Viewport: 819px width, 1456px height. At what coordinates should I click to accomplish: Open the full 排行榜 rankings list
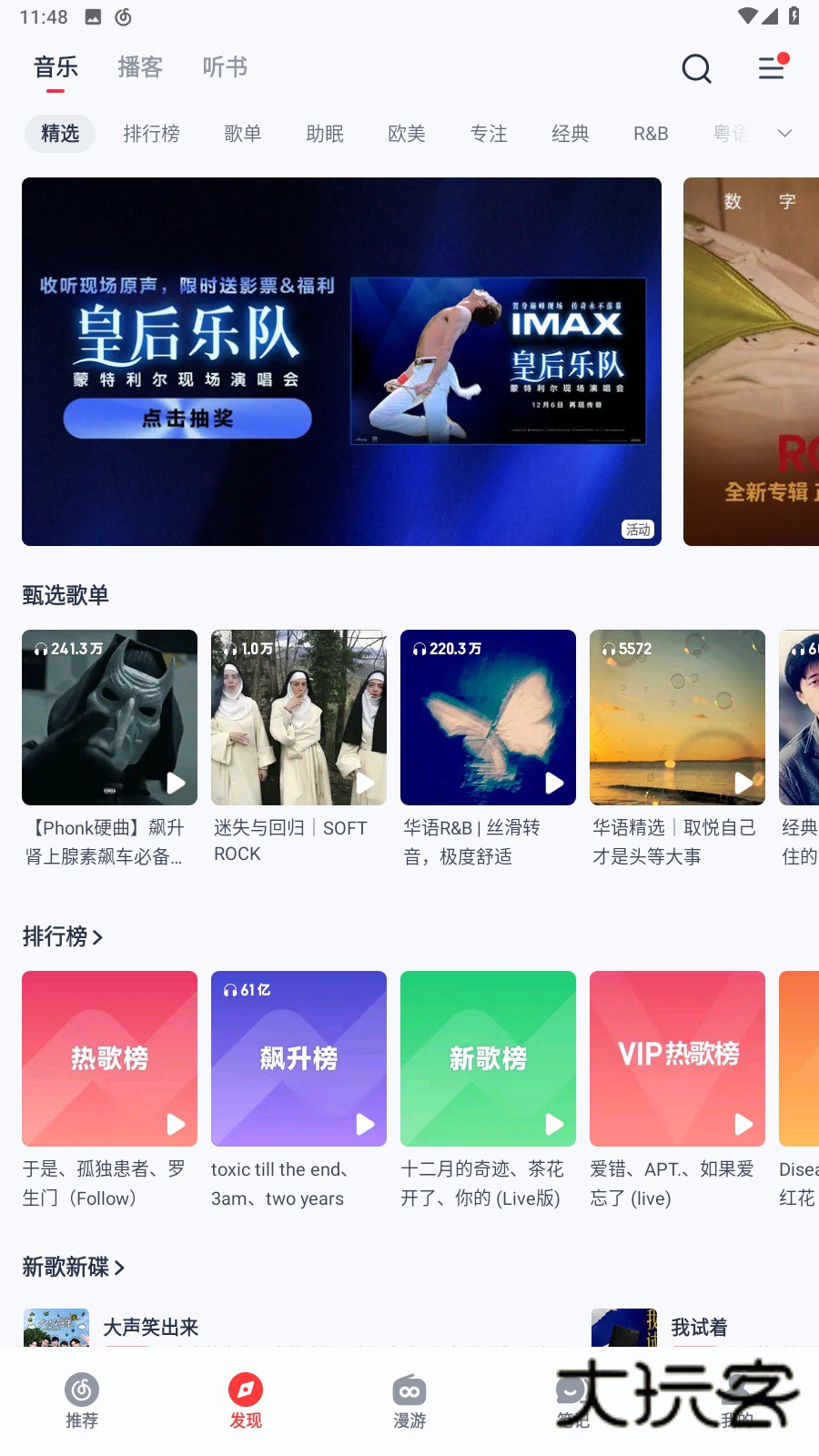[x=64, y=936]
